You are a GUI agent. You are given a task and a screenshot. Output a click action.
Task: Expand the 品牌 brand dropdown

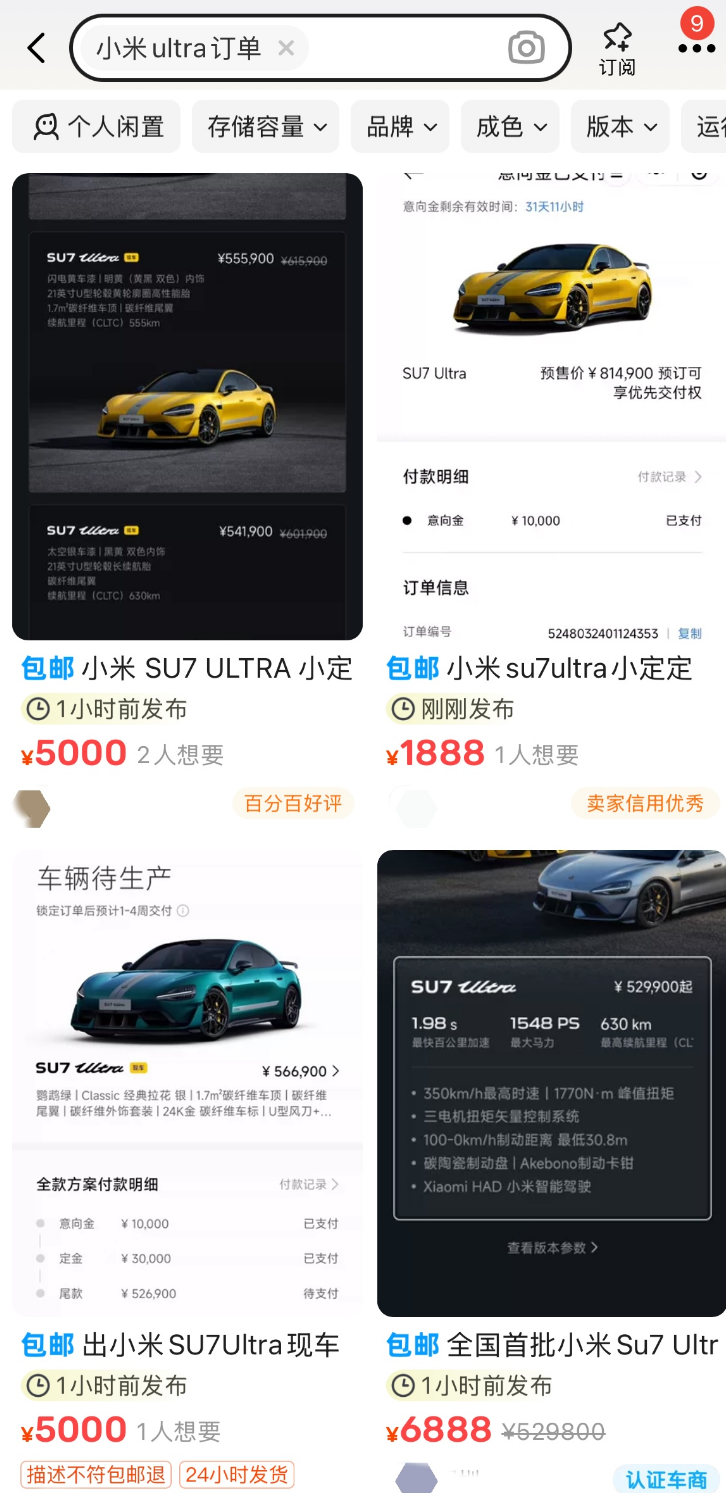click(x=399, y=127)
